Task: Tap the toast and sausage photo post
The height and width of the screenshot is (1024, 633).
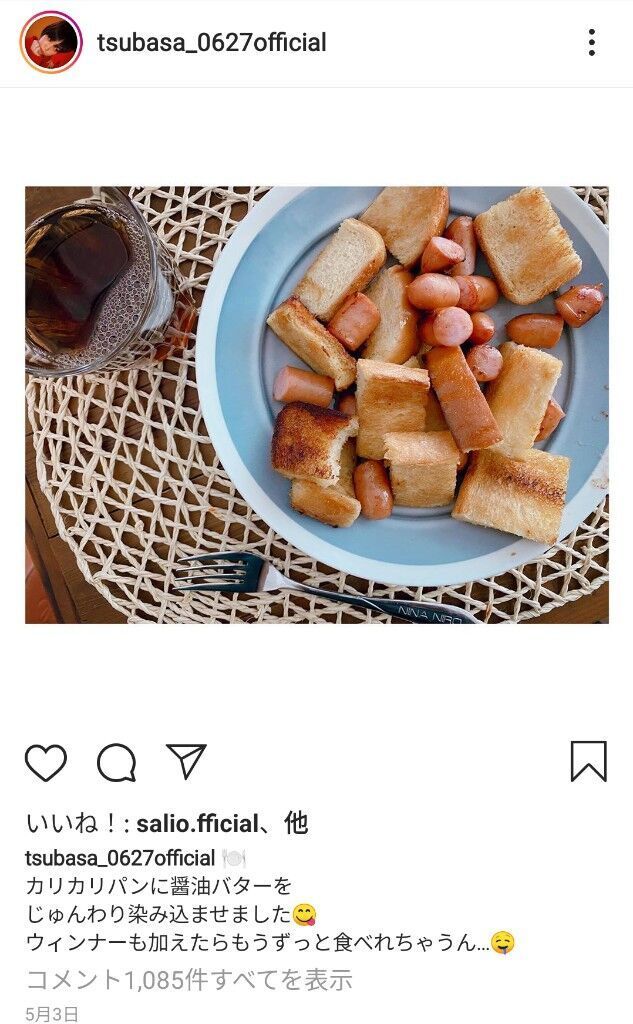Action: 316,405
